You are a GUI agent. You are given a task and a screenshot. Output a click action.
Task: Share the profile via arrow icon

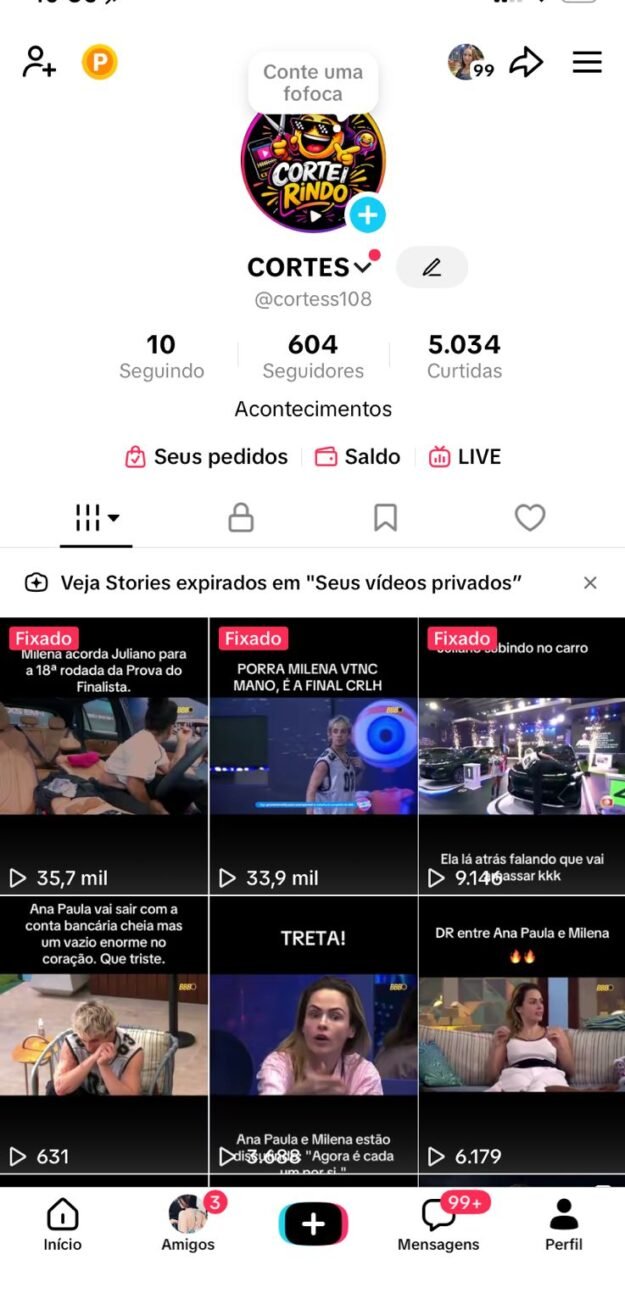526,63
